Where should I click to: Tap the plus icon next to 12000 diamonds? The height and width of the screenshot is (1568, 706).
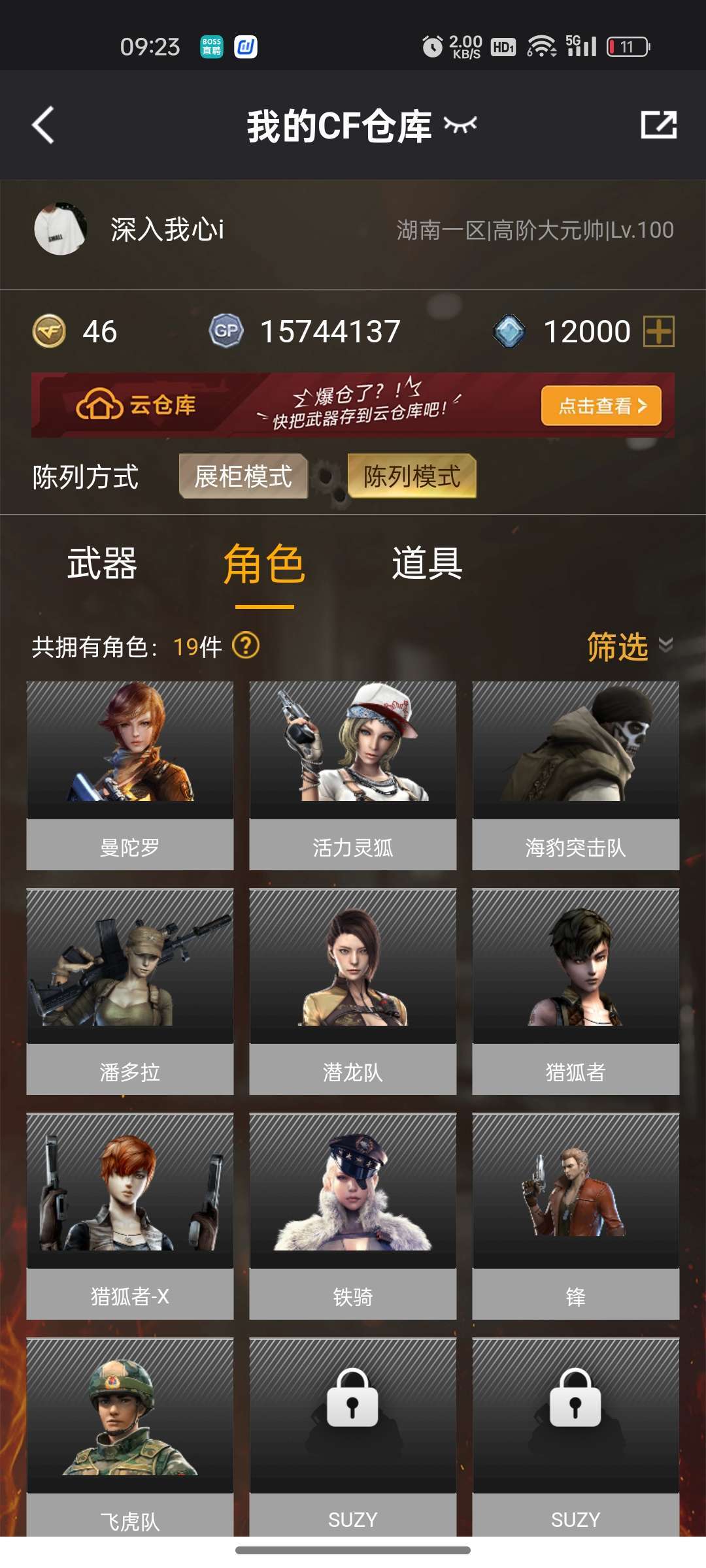pyautogui.click(x=659, y=331)
